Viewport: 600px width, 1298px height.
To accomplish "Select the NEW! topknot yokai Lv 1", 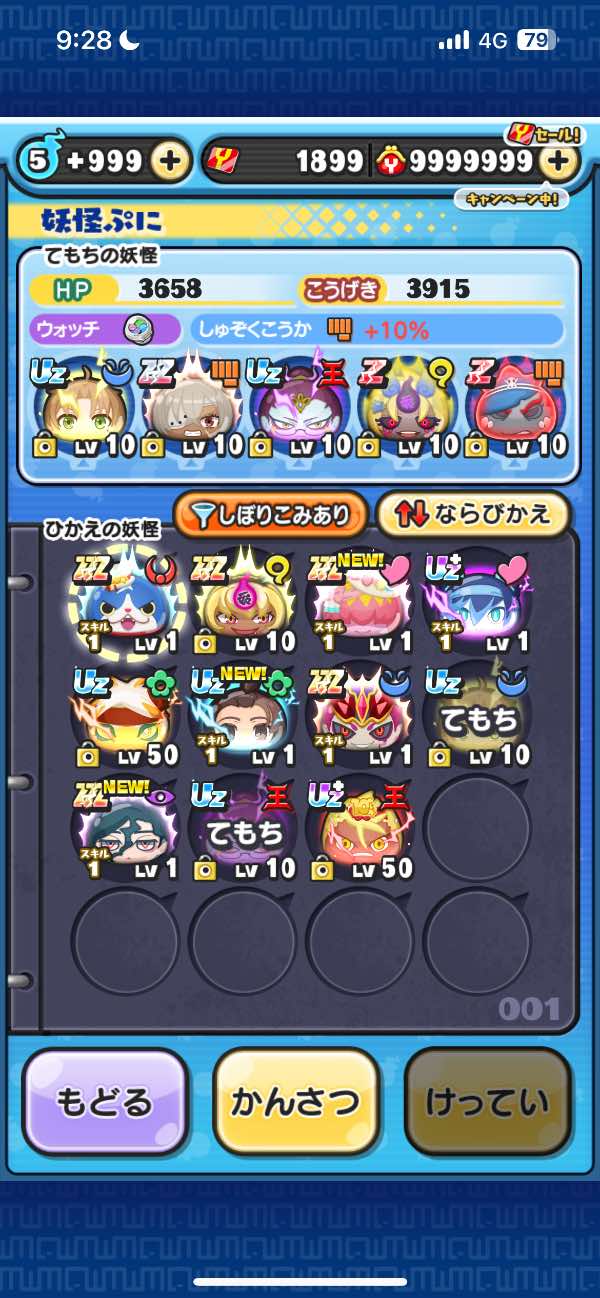I will [x=242, y=716].
